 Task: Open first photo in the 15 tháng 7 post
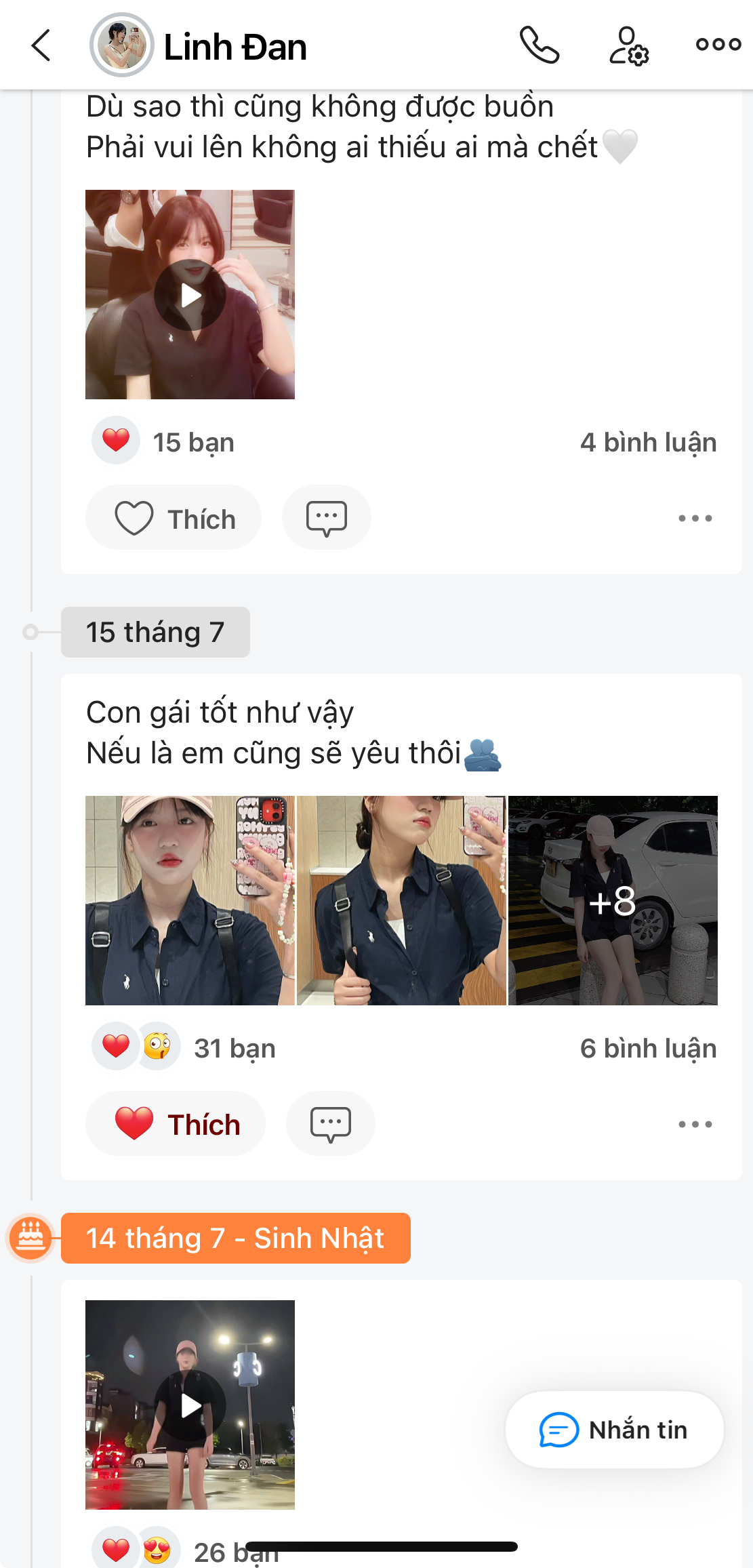tap(190, 900)
